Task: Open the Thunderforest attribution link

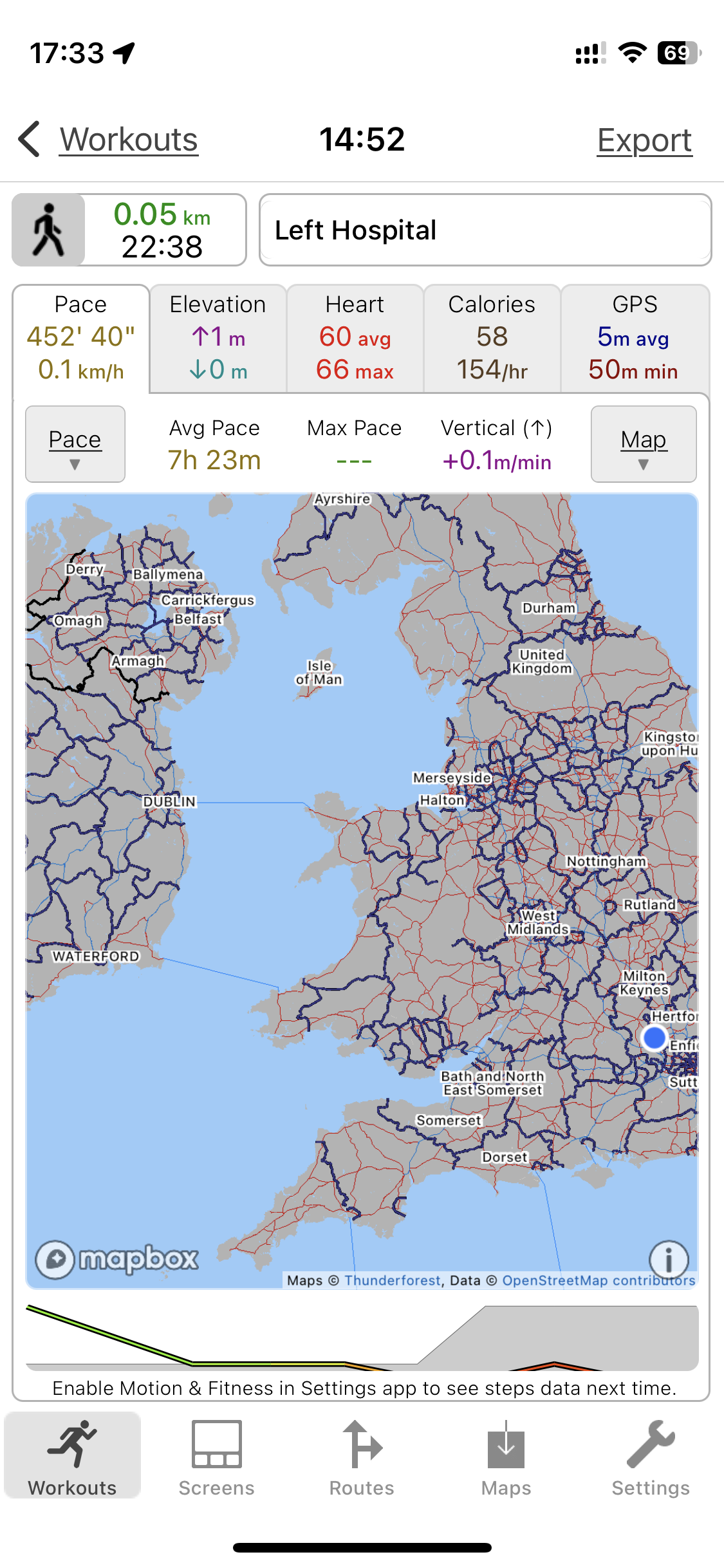Action: (393, 1280)
